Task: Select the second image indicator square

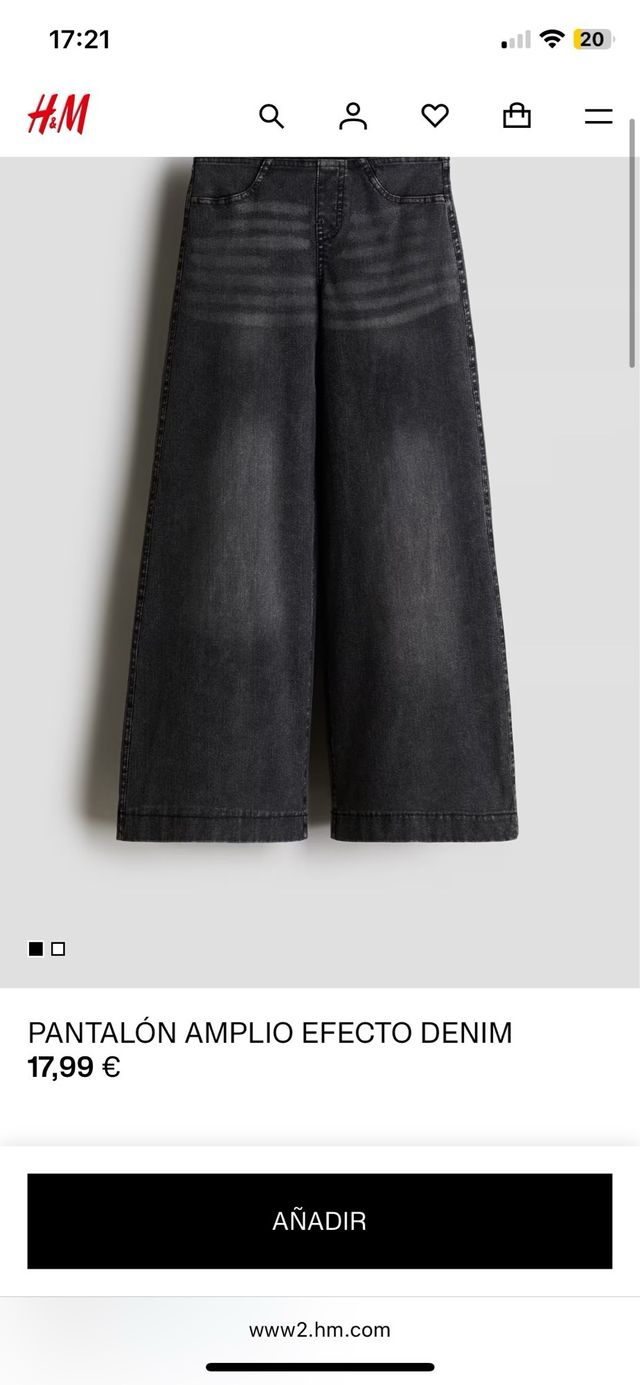Action: (x=58, y=949)
